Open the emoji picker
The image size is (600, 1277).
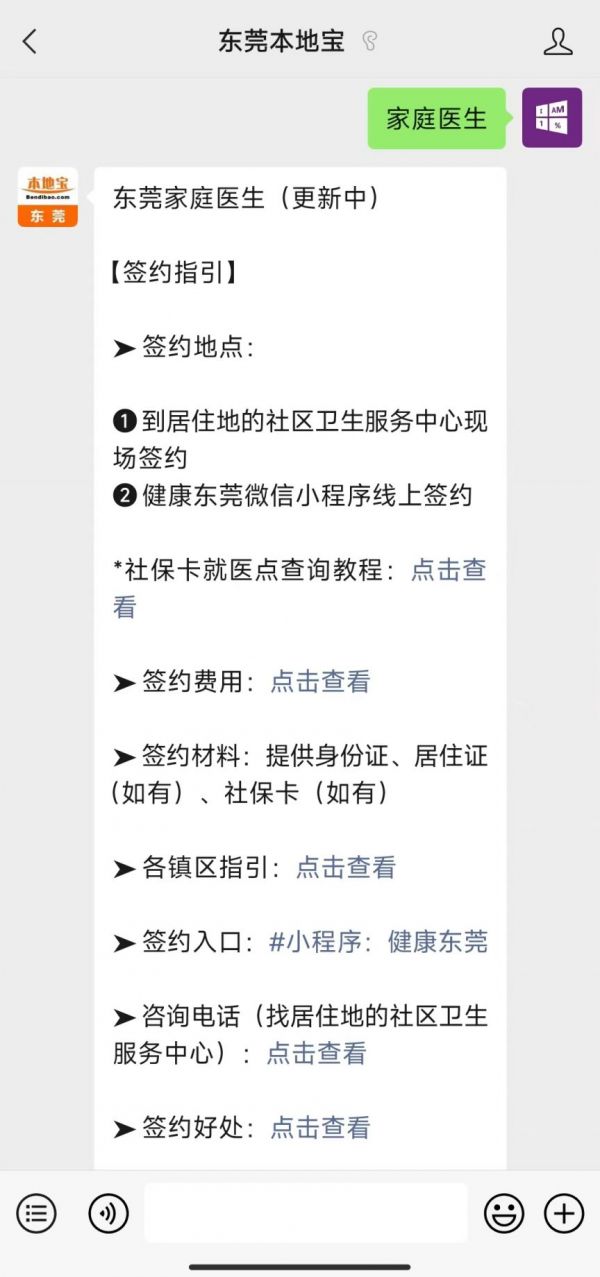coord(504,1213)
